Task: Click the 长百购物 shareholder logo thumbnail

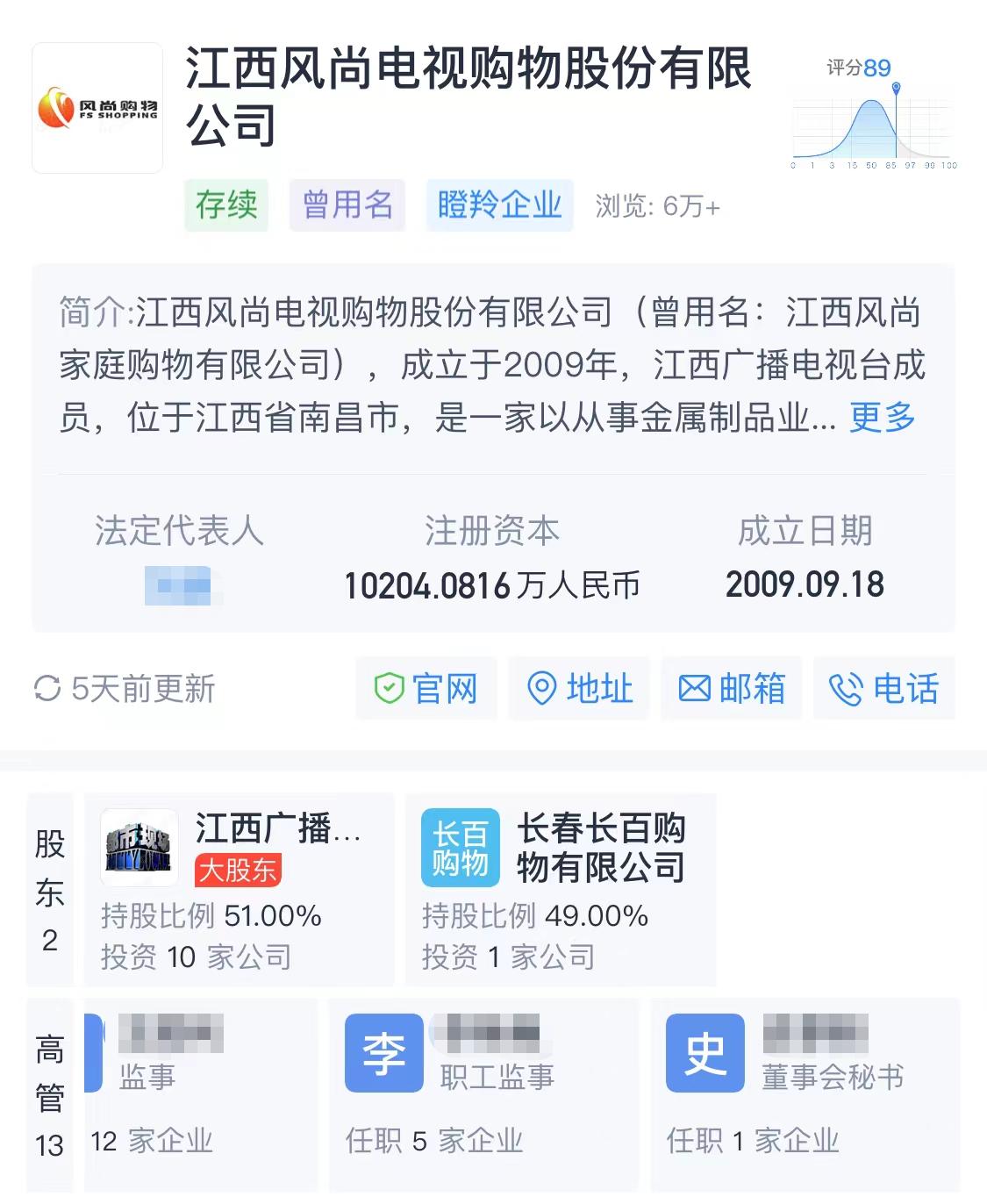Action: click(x=461, y=848)
